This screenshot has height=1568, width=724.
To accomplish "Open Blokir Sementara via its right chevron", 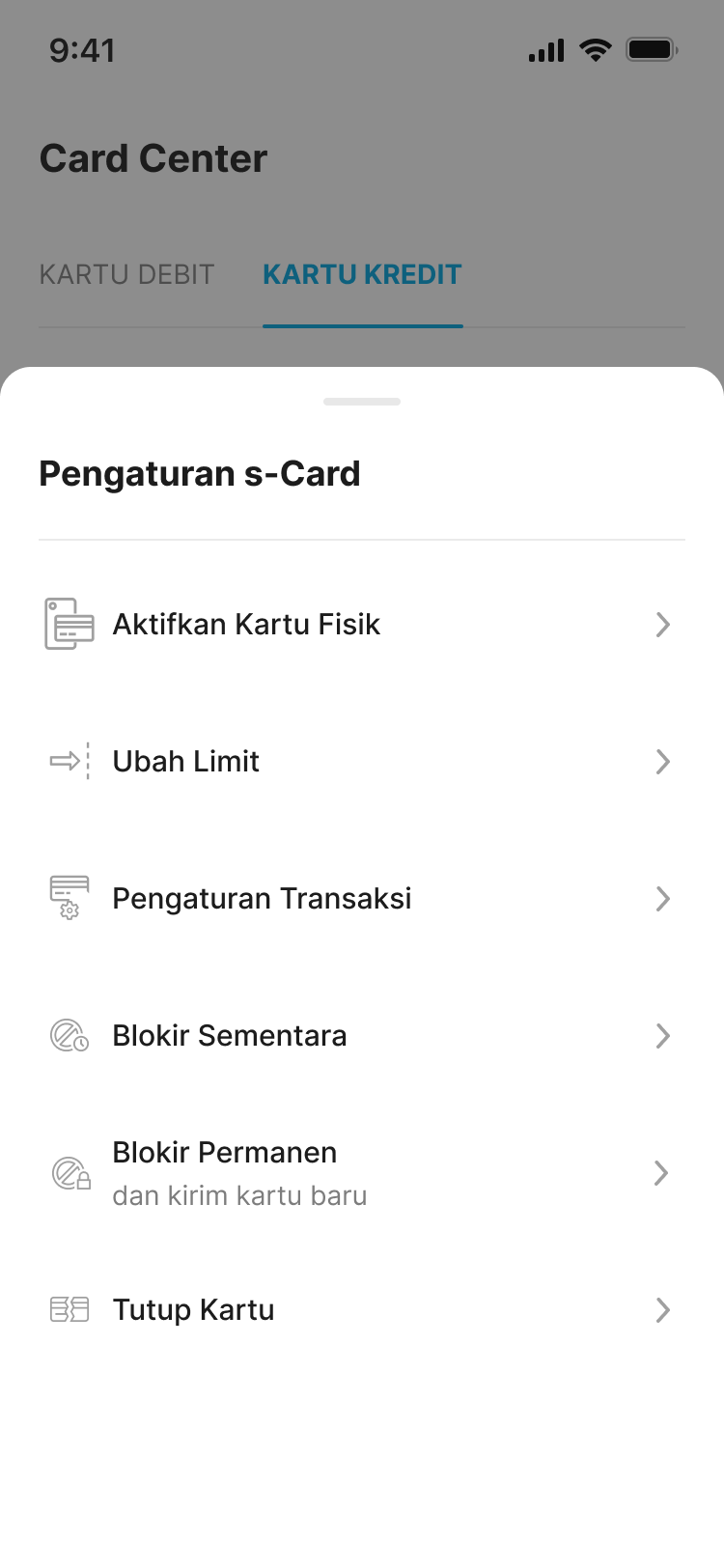I will click(x=663, y=1035).
